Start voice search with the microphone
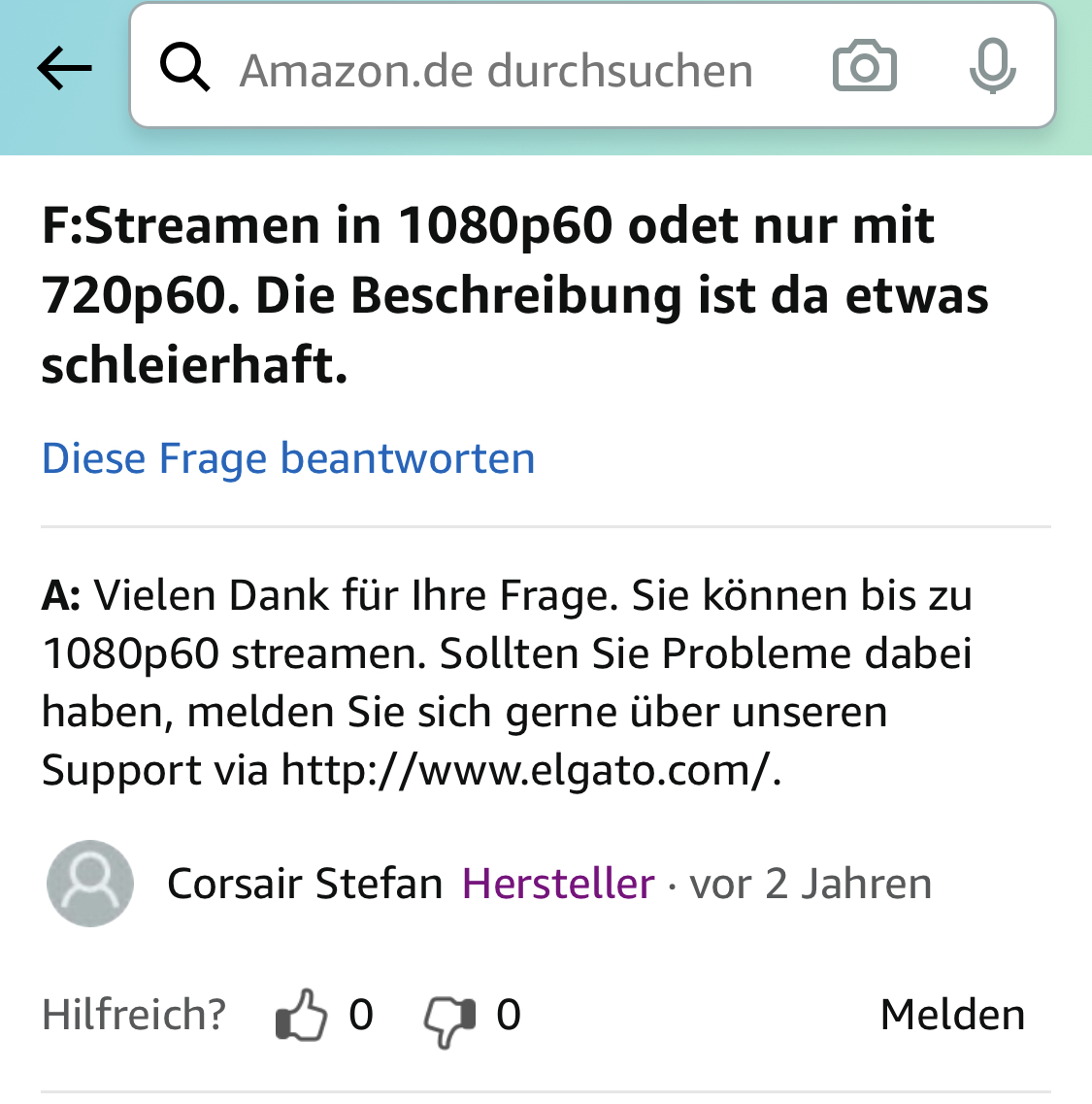The width and height of the screenshot is (1092, 1104). [x=992, y=67]
